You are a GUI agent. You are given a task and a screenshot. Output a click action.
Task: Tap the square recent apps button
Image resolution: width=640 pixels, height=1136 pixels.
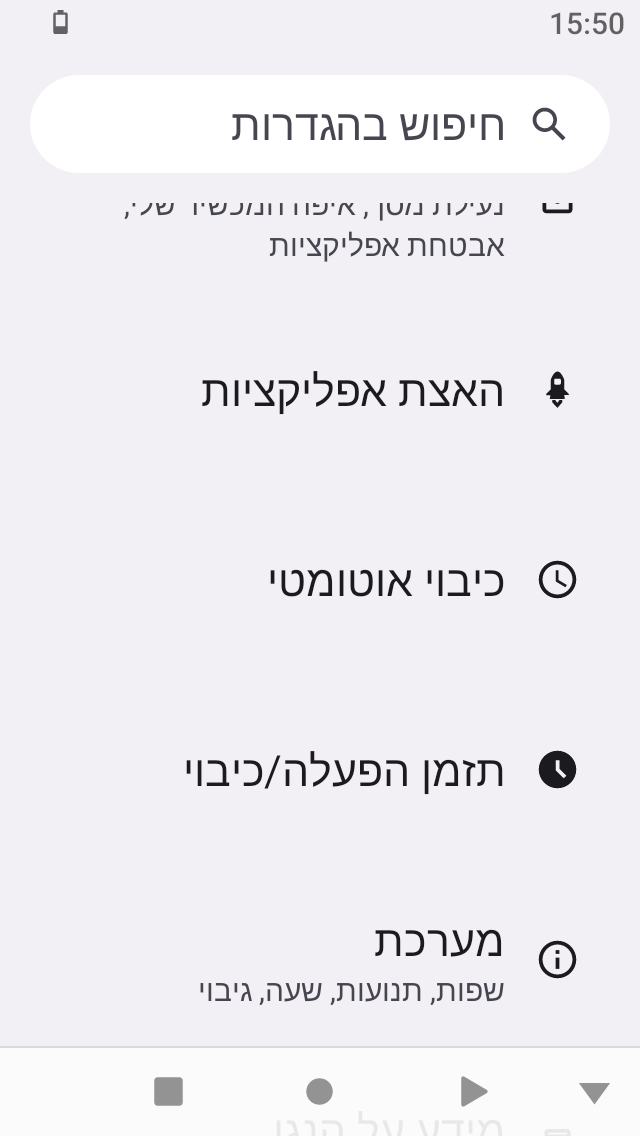pos(168,1091)
